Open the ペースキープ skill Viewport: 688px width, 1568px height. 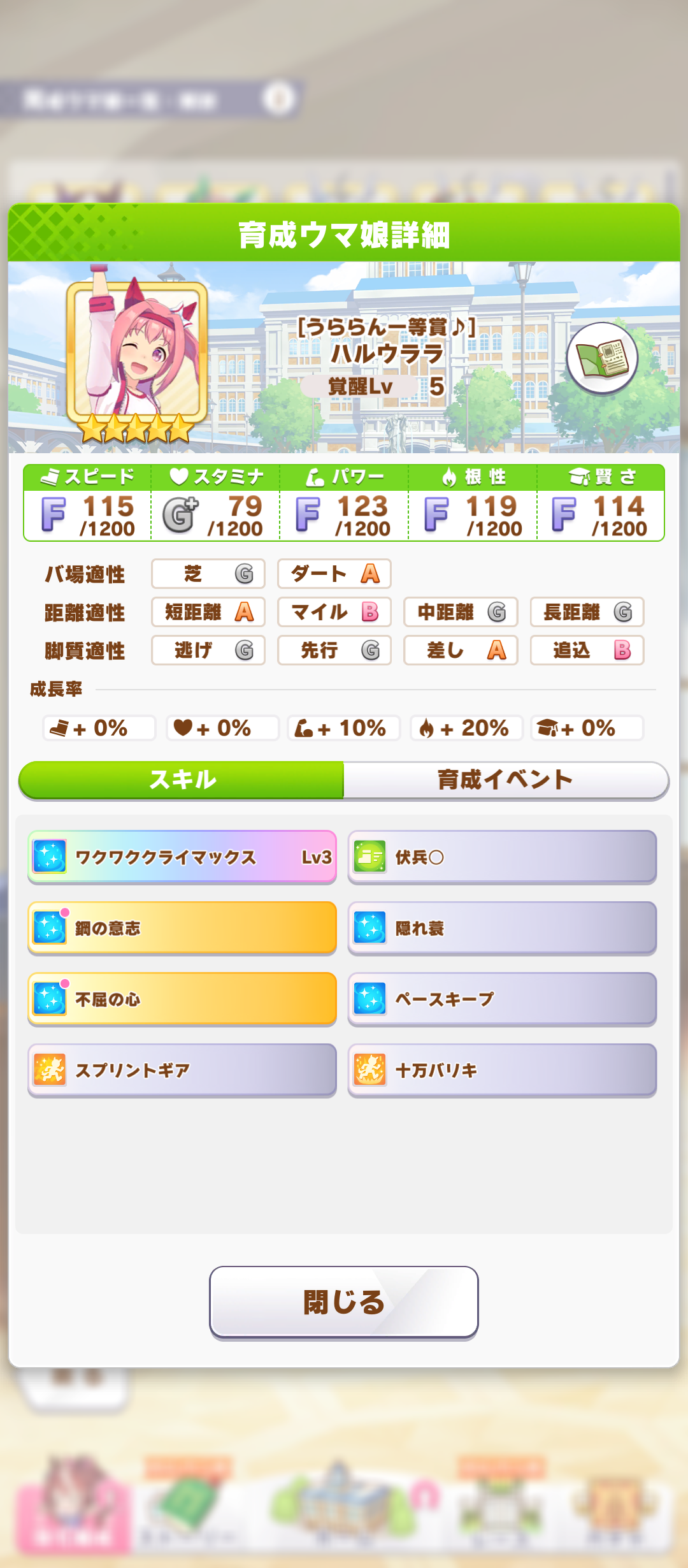[x=502, y=999]
